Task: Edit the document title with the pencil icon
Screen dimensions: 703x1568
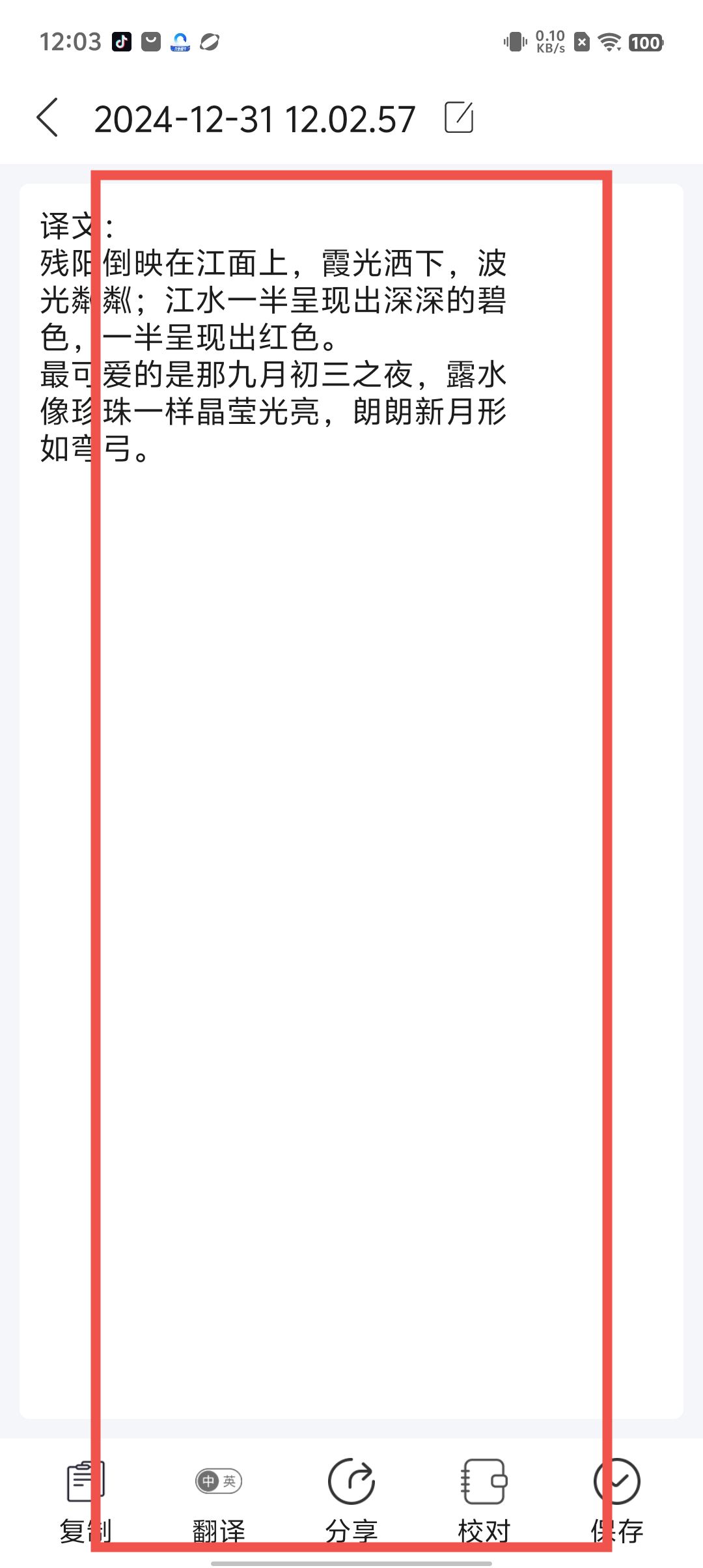Action: (458, 118)
